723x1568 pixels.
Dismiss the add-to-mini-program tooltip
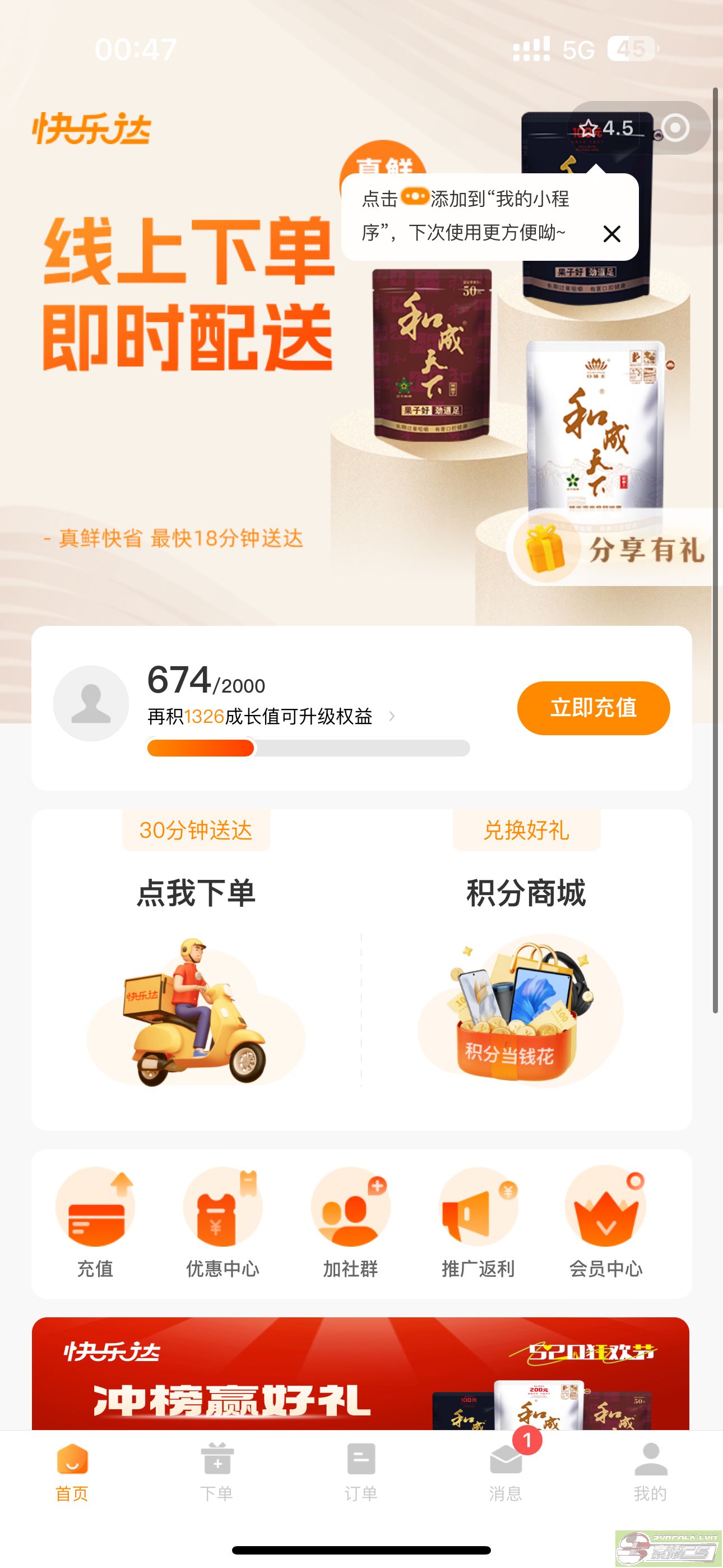[x=611, y=234]
